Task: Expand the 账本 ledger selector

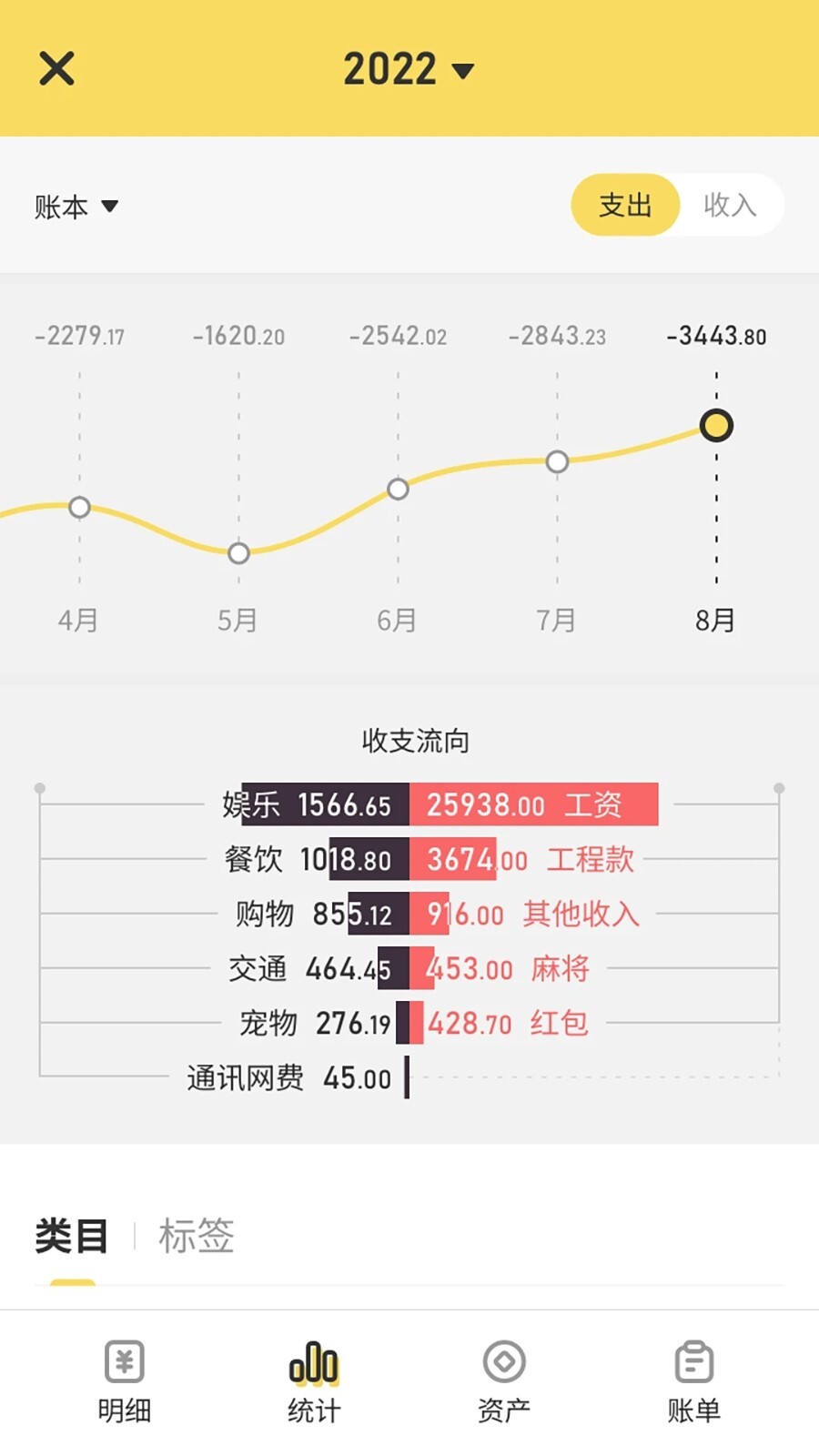Action: (77, 206)
